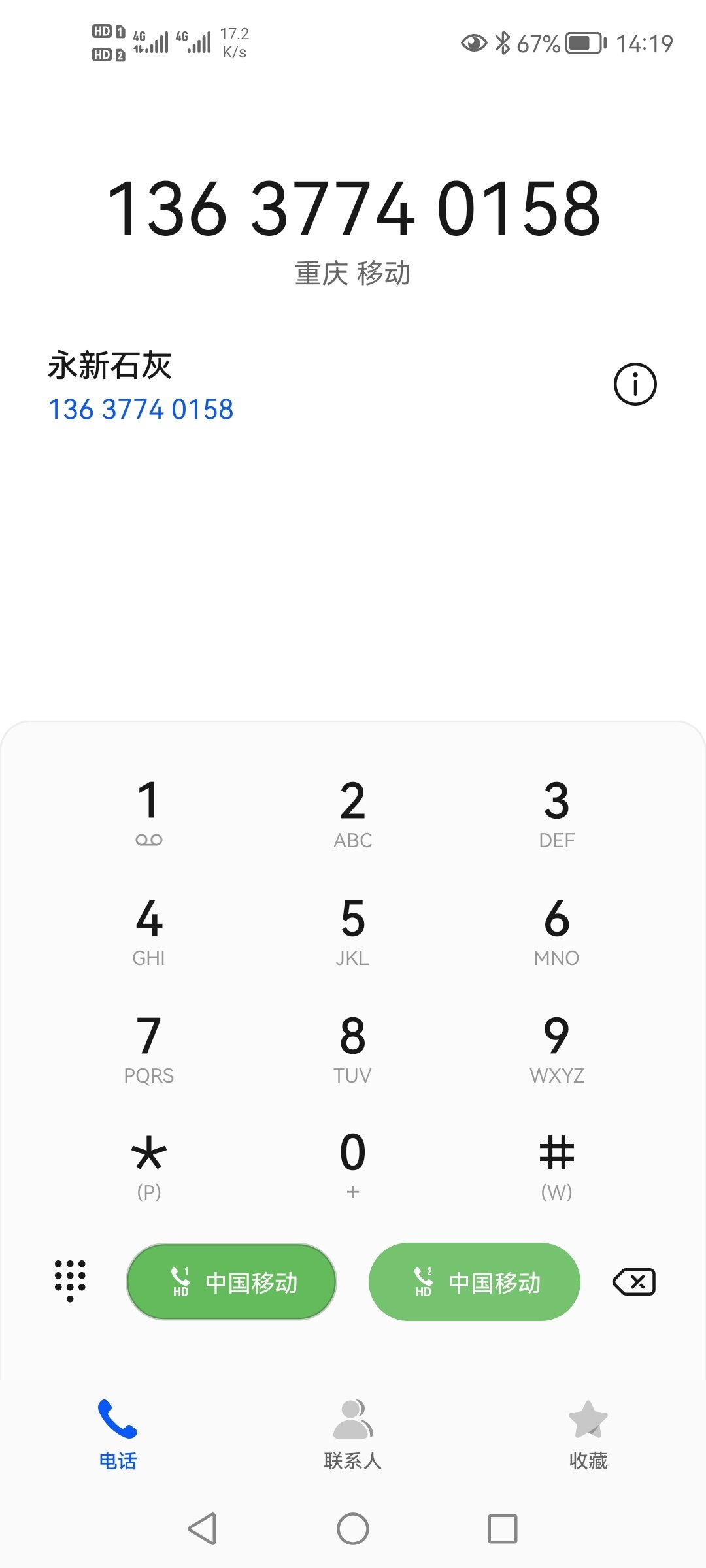The image size is (706, 1568).
Task: Enter digit 8 TUV
Action: [x=353, y=1049]
